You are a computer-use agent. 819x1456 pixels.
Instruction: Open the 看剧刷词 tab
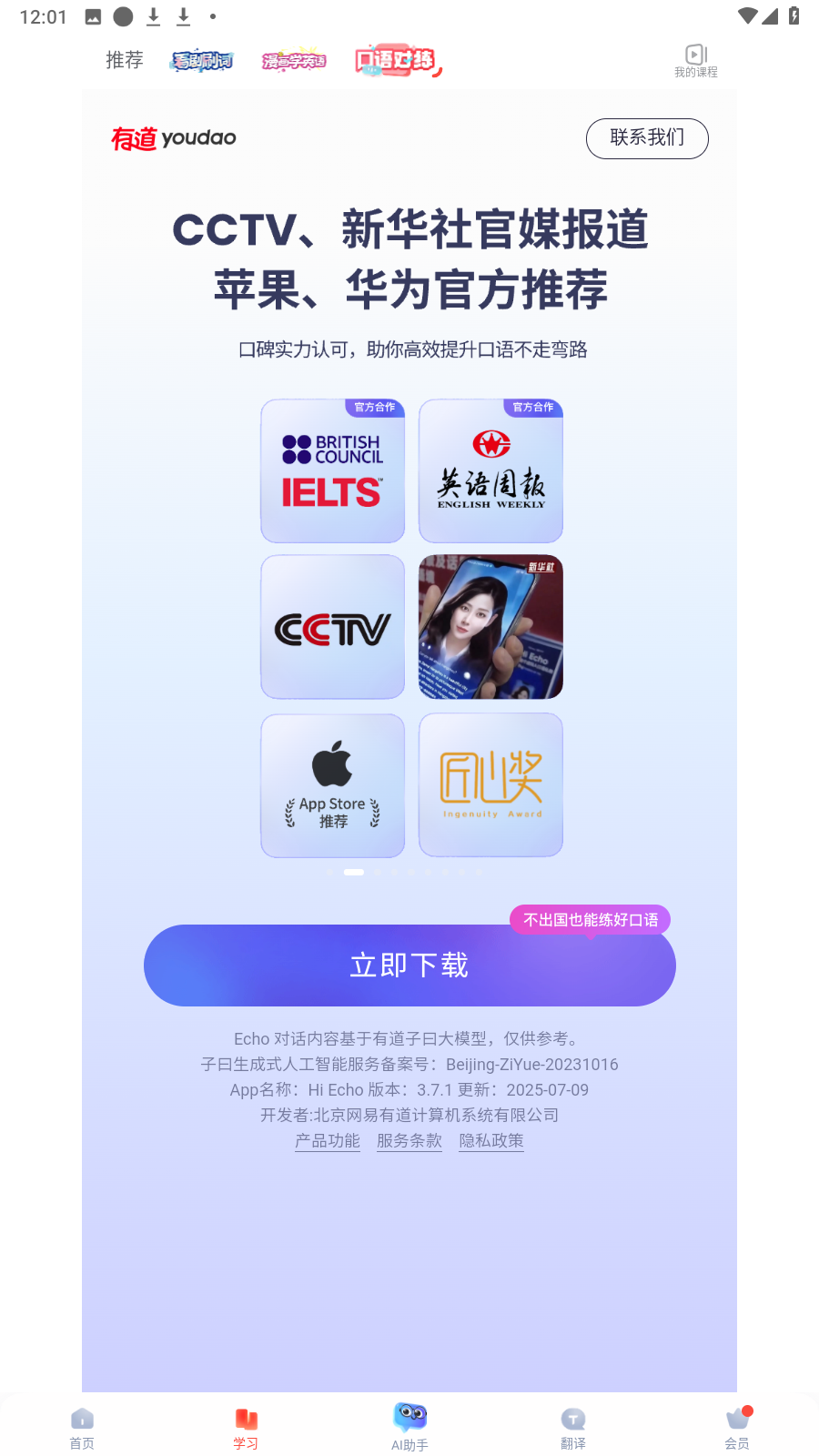(202, 60)
